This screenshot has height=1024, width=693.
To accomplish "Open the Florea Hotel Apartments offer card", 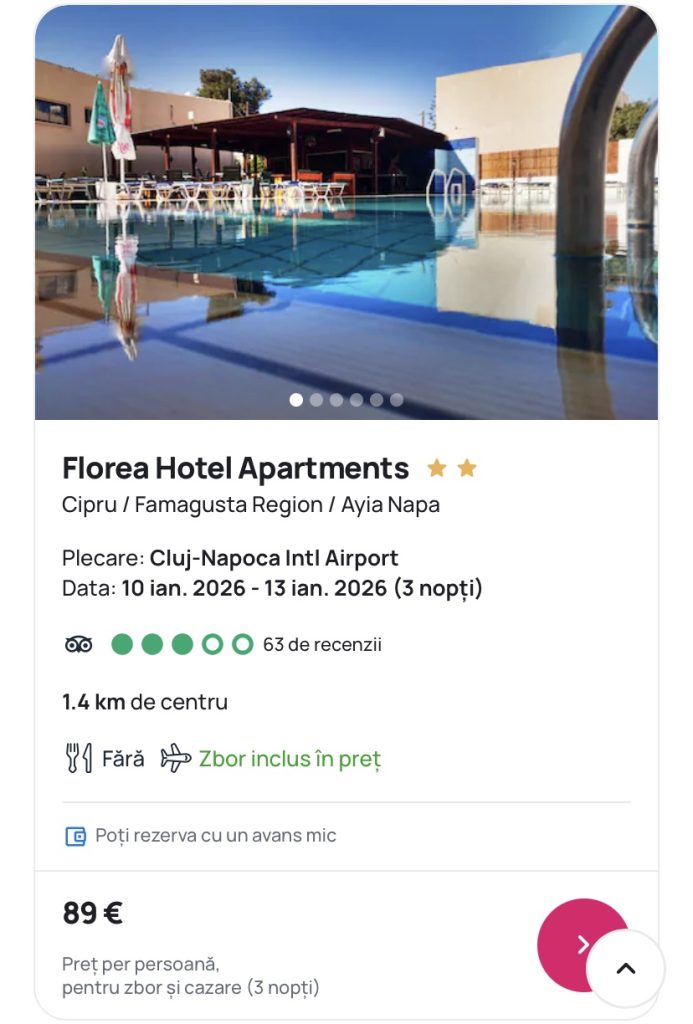I will (235, 468).
